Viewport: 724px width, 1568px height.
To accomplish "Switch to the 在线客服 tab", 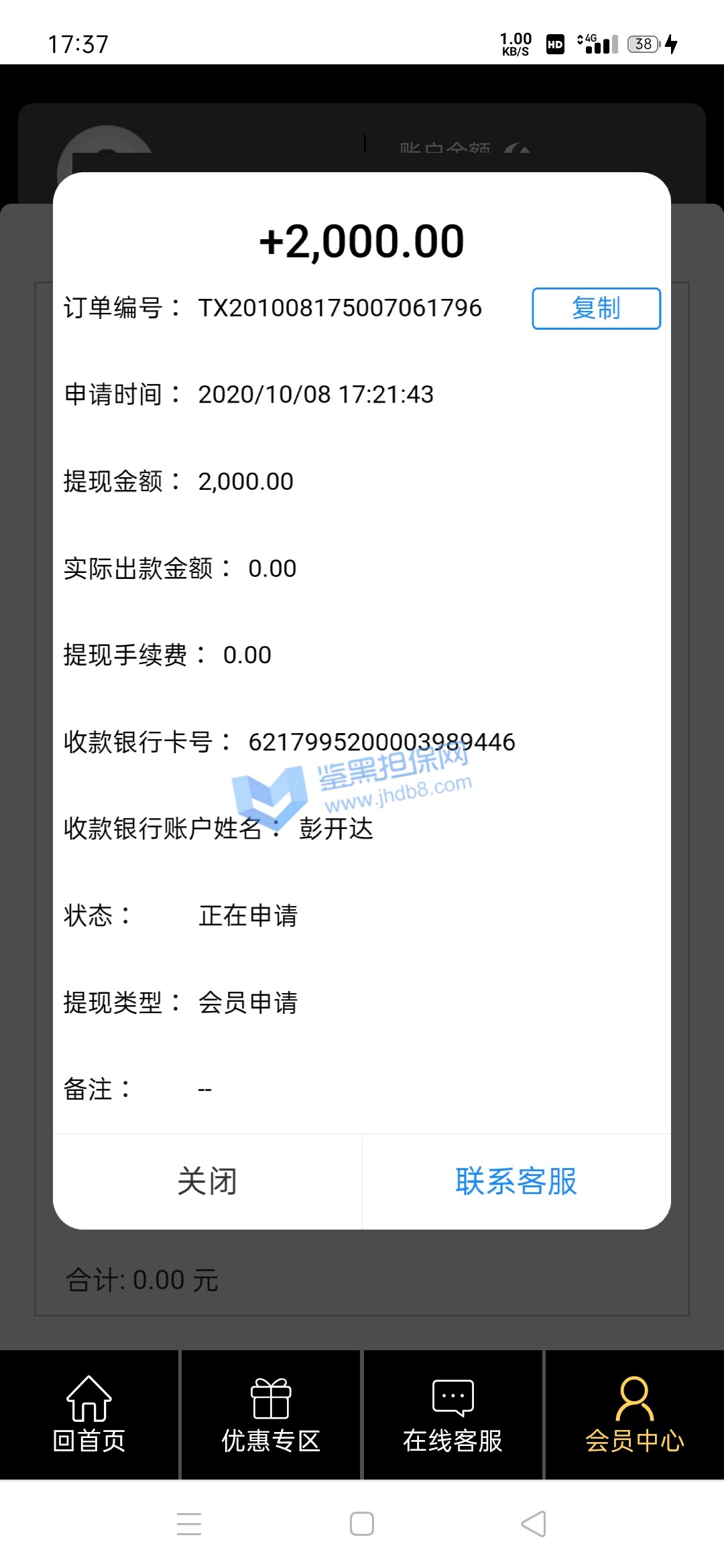I will click(452, 1415).
